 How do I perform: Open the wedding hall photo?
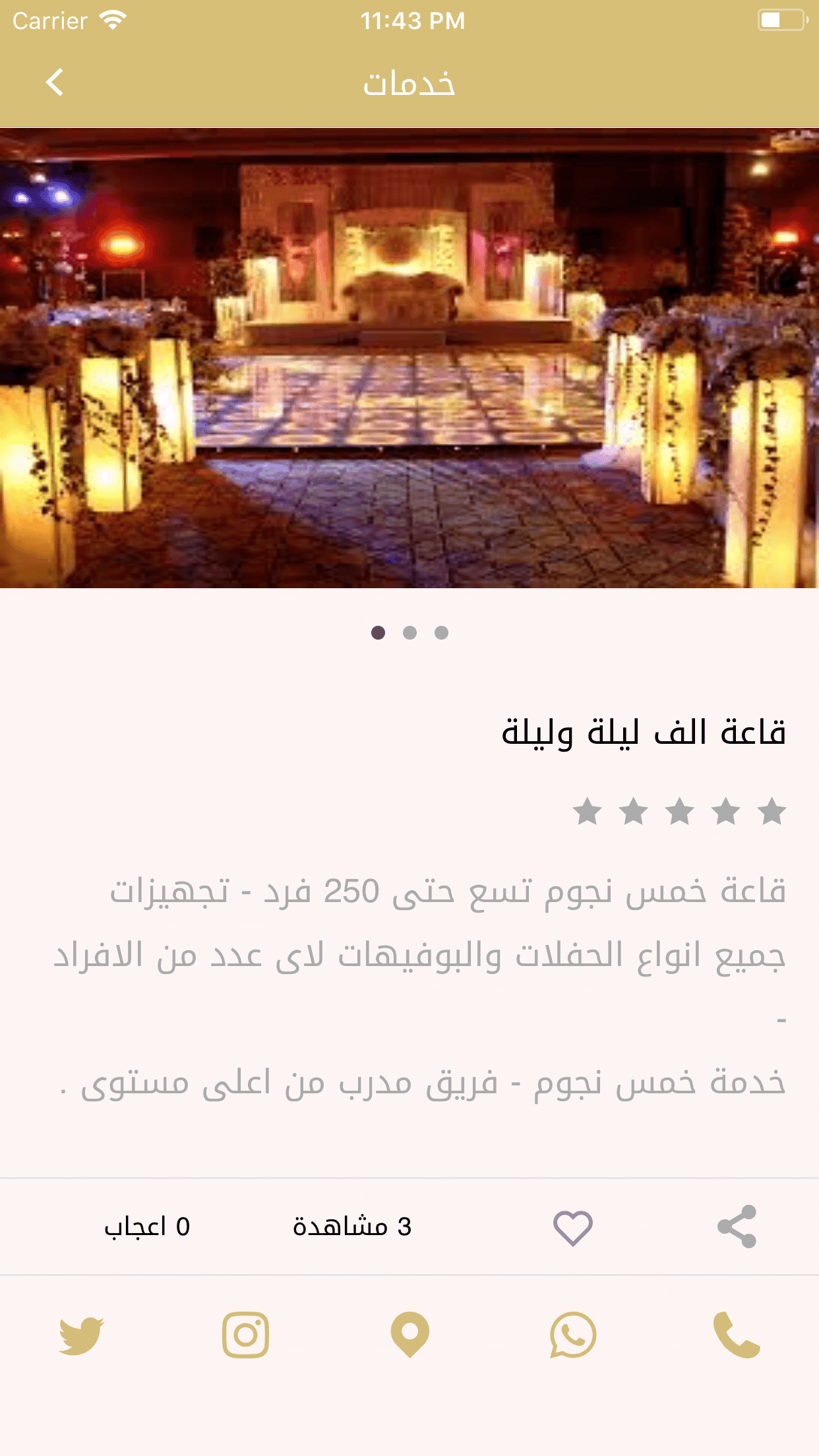pyautogui.click(x=409, y=358)
